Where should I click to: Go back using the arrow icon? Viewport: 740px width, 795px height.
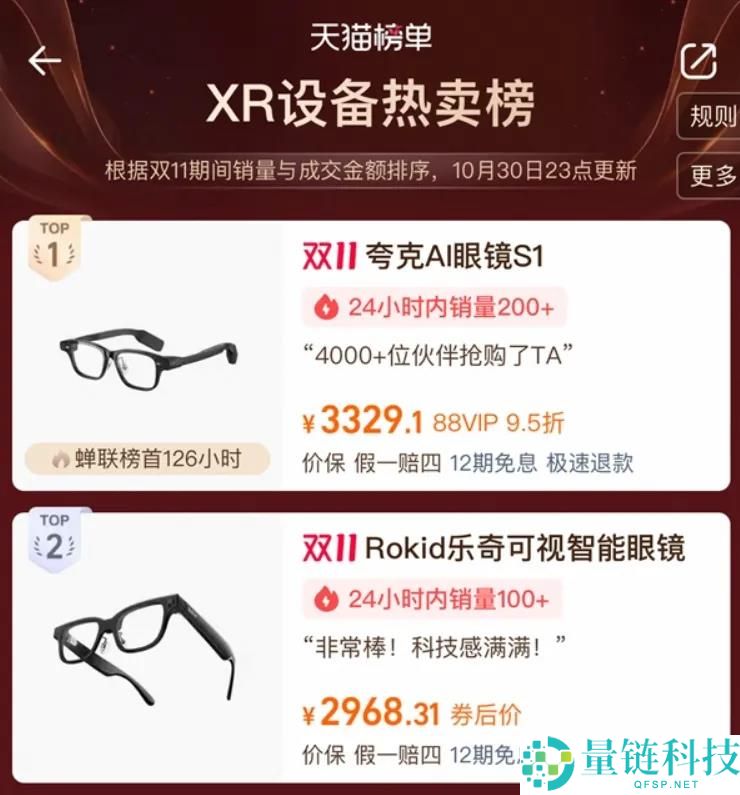pos(45,60)
